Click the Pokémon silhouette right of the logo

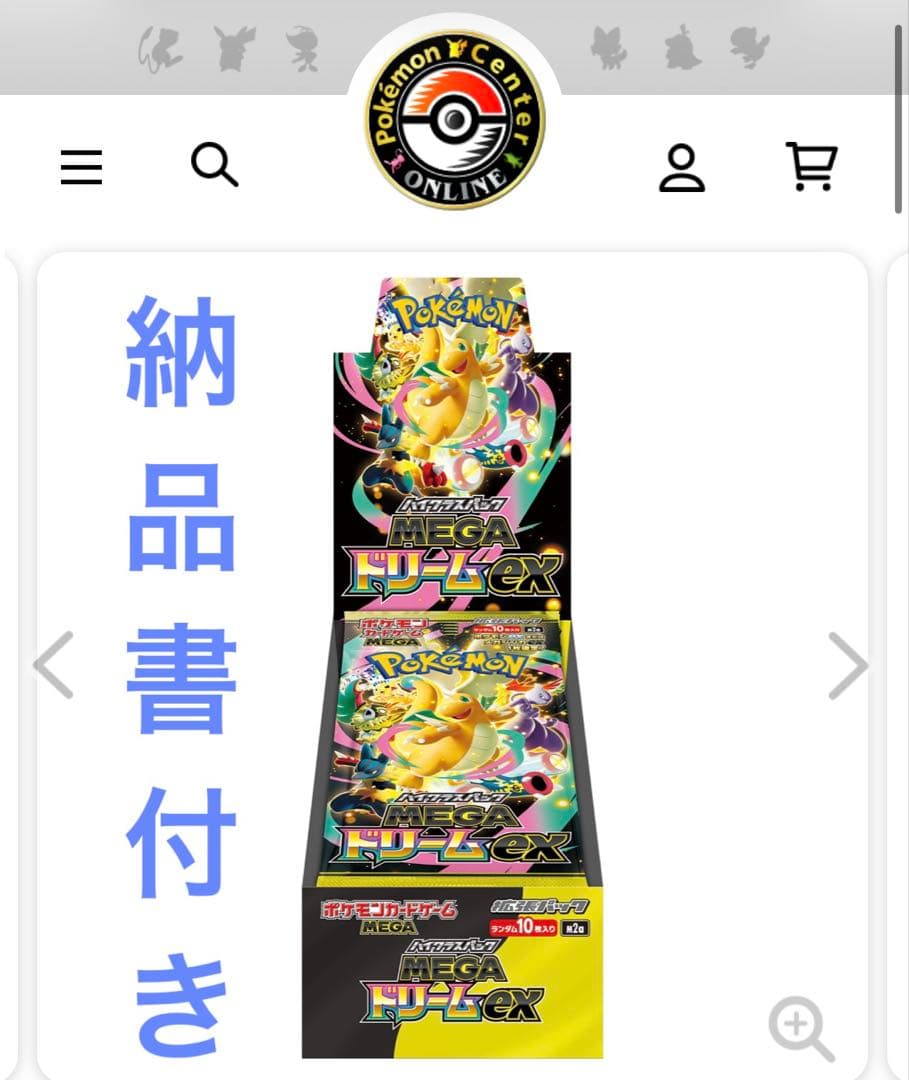click(x=606, y=48)
